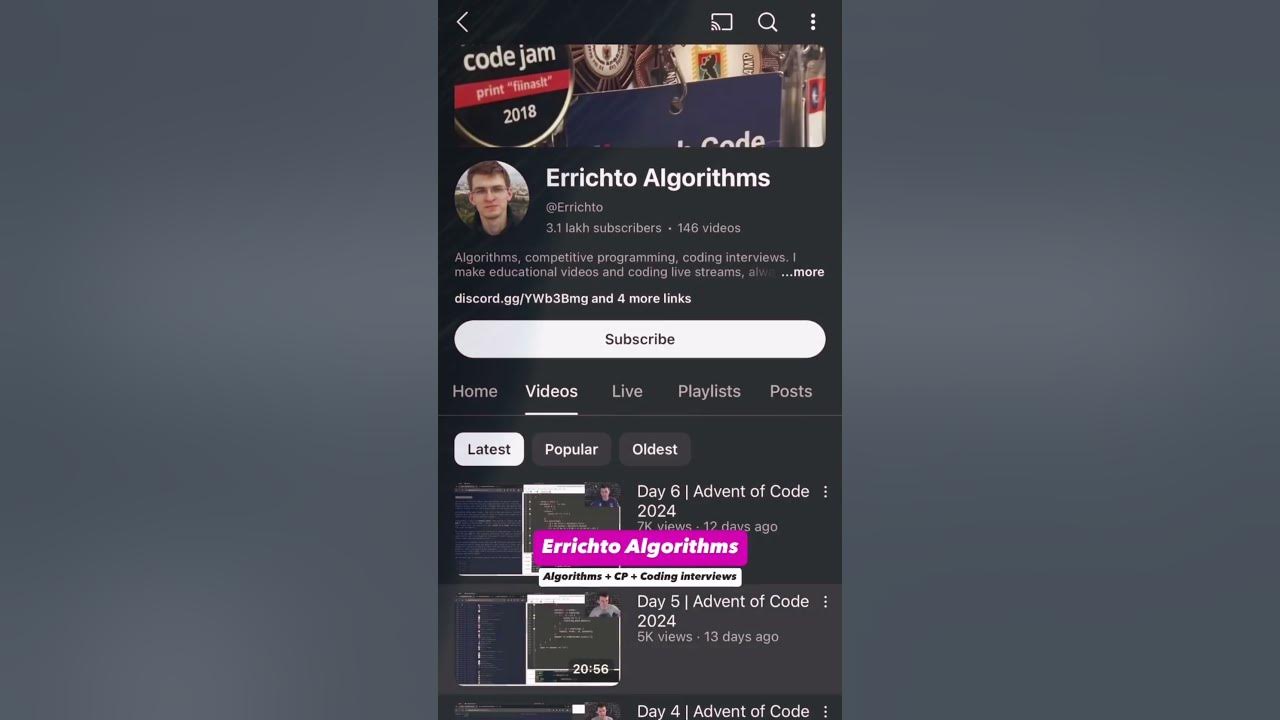Image resolution: width=1280 pixels, height=720 pixels.
Task: Play Day 5 Advent of Code video
Action: (538, 639)
